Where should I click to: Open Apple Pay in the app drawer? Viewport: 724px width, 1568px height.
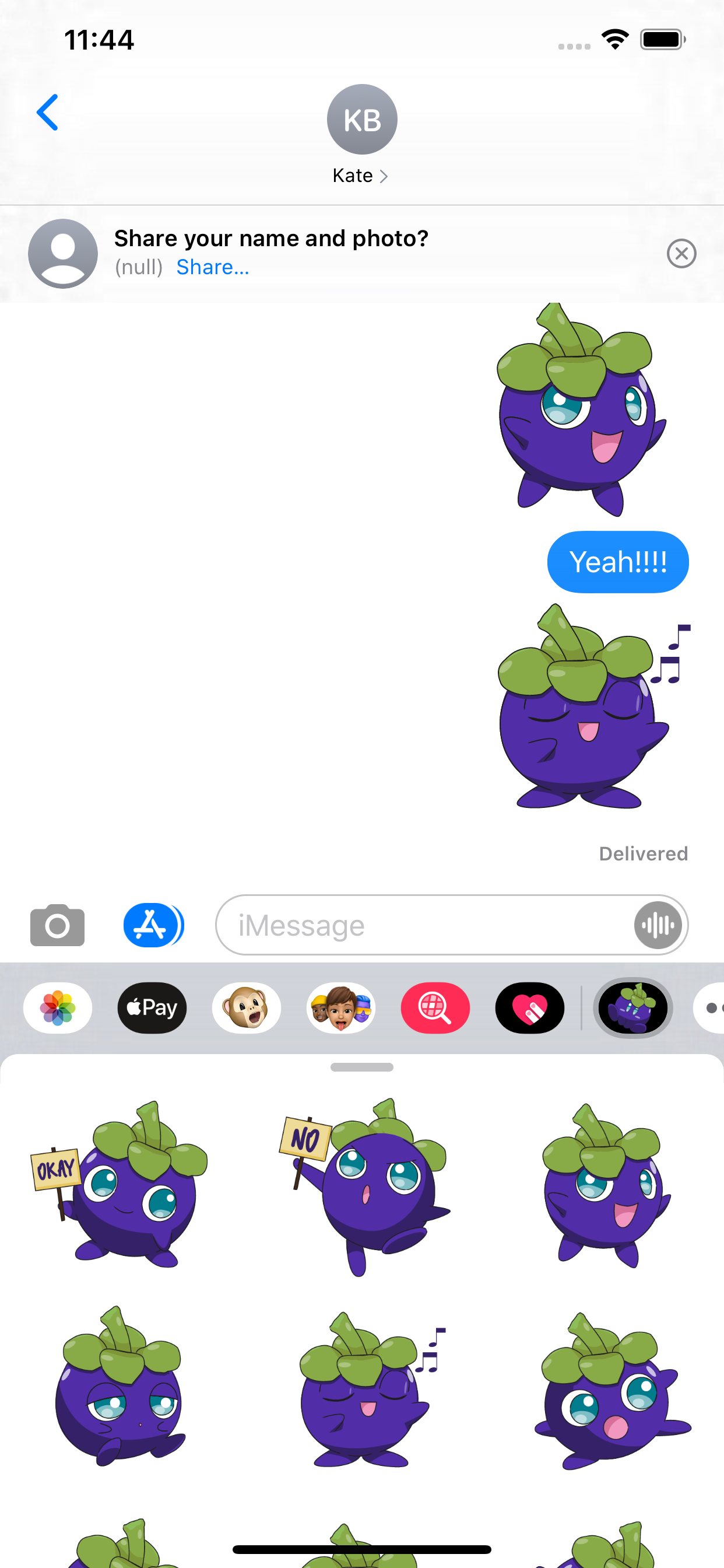click(152, 1008)
